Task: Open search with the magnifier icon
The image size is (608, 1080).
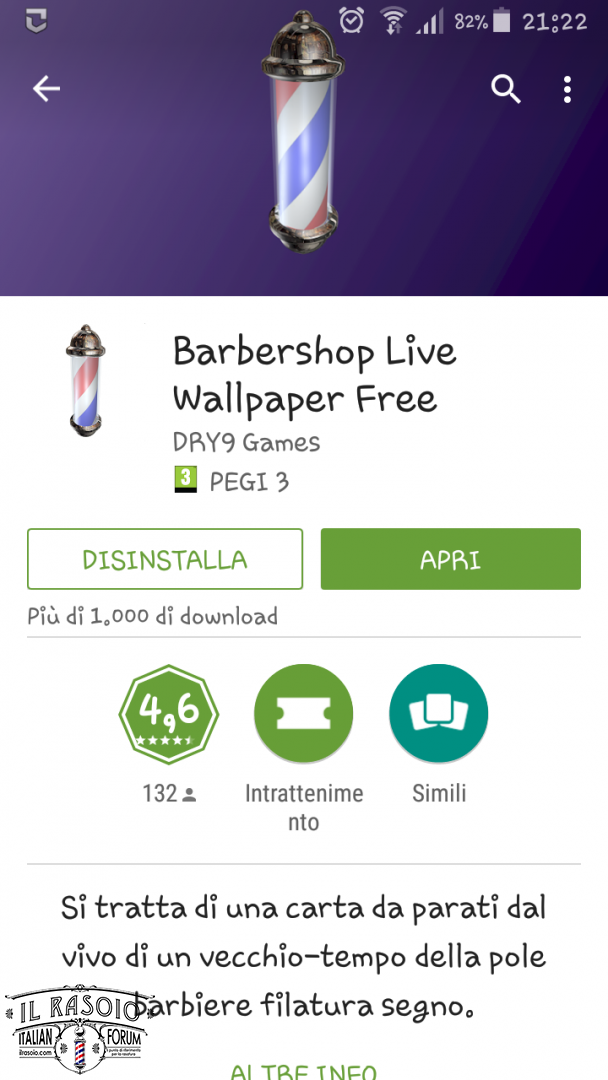Action: click(505, 90)
